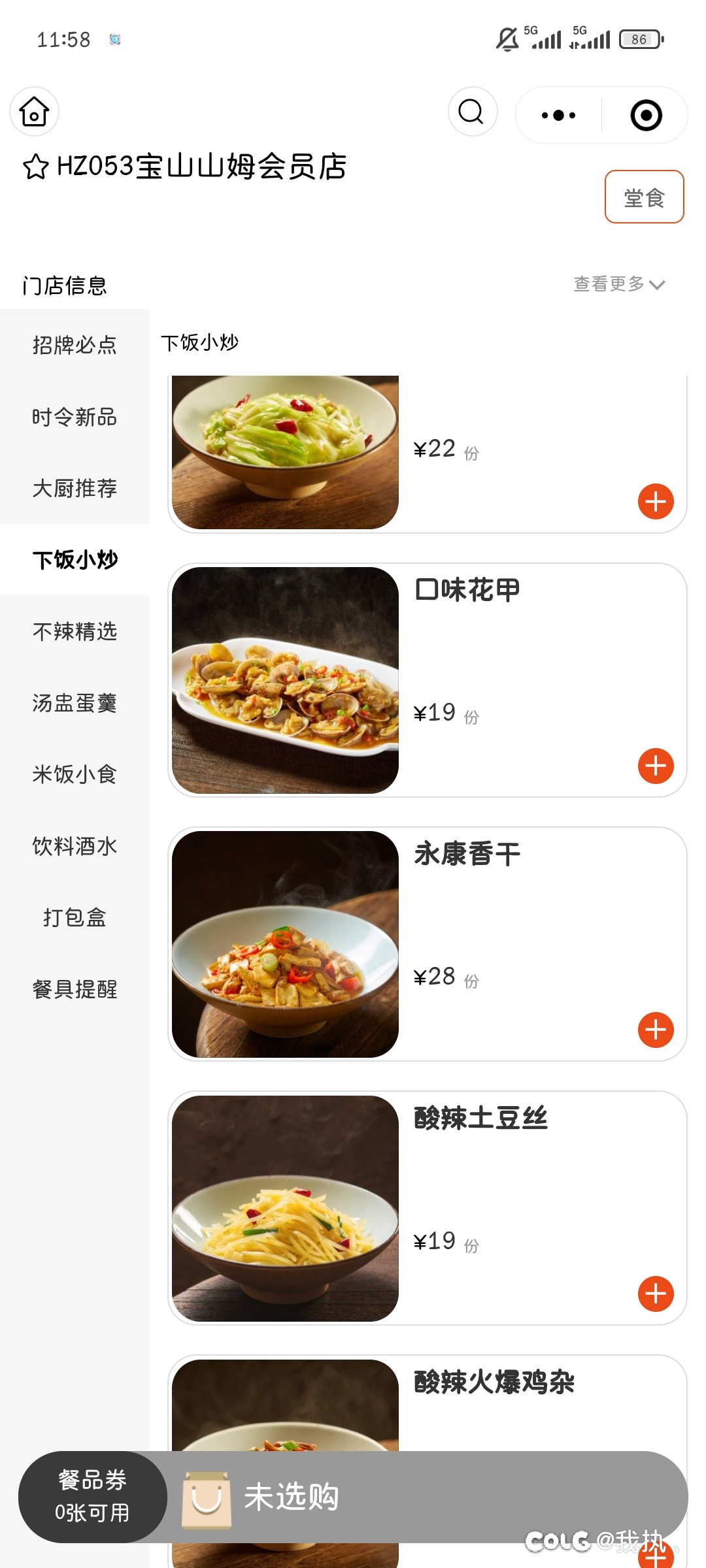The image size is (706, 1568).
Task: Select the 时令新品 category
Action: coord(75,417)
